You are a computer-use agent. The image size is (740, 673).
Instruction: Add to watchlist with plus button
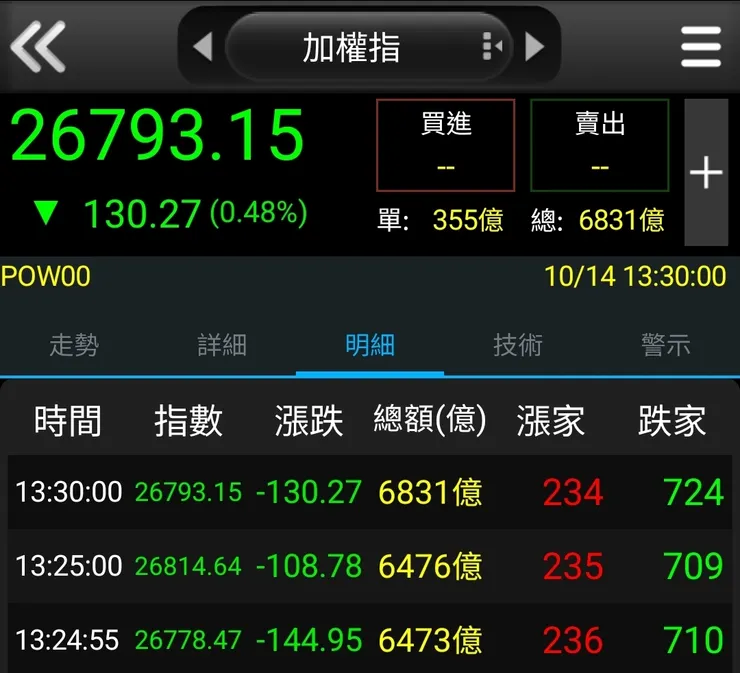tap(706, 173)
